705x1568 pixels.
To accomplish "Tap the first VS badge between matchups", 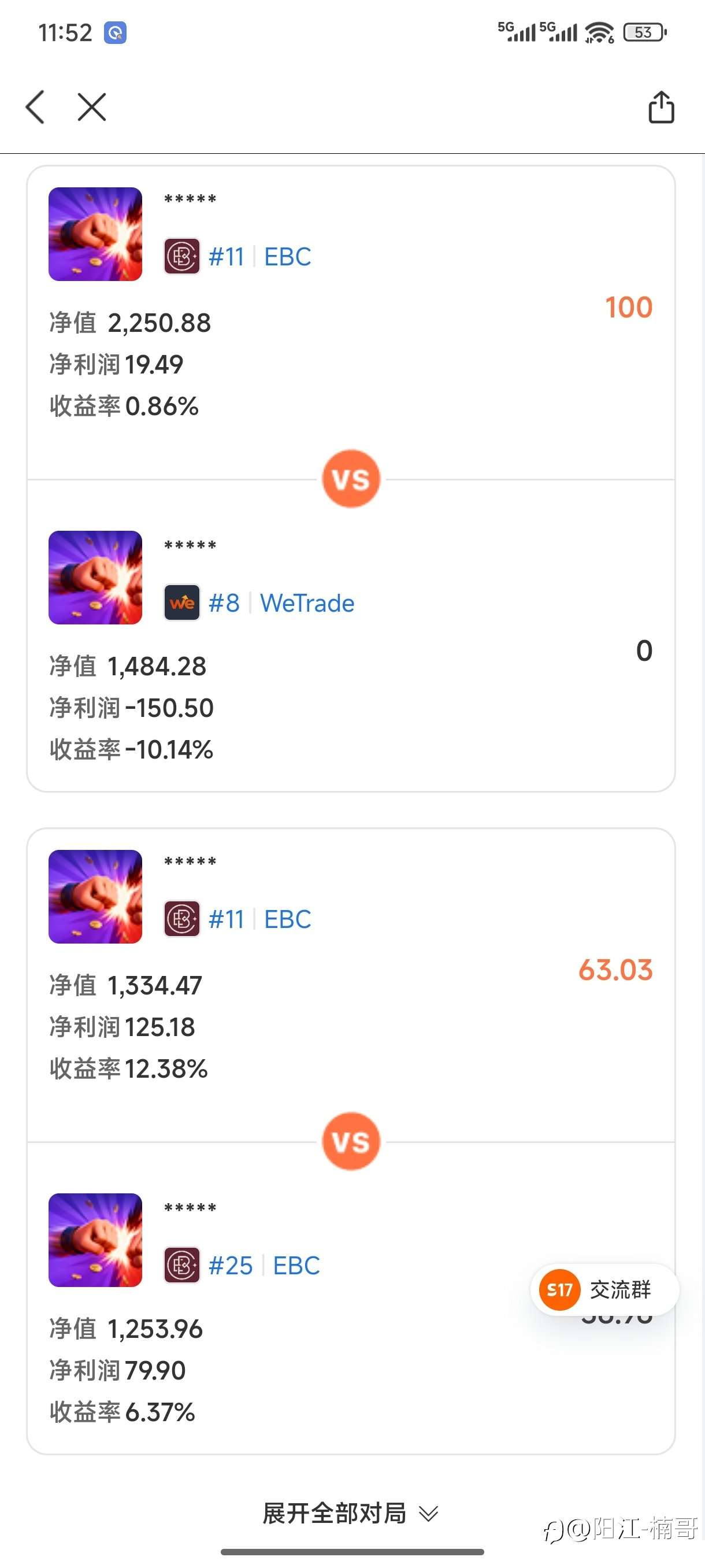I will 350,478.
